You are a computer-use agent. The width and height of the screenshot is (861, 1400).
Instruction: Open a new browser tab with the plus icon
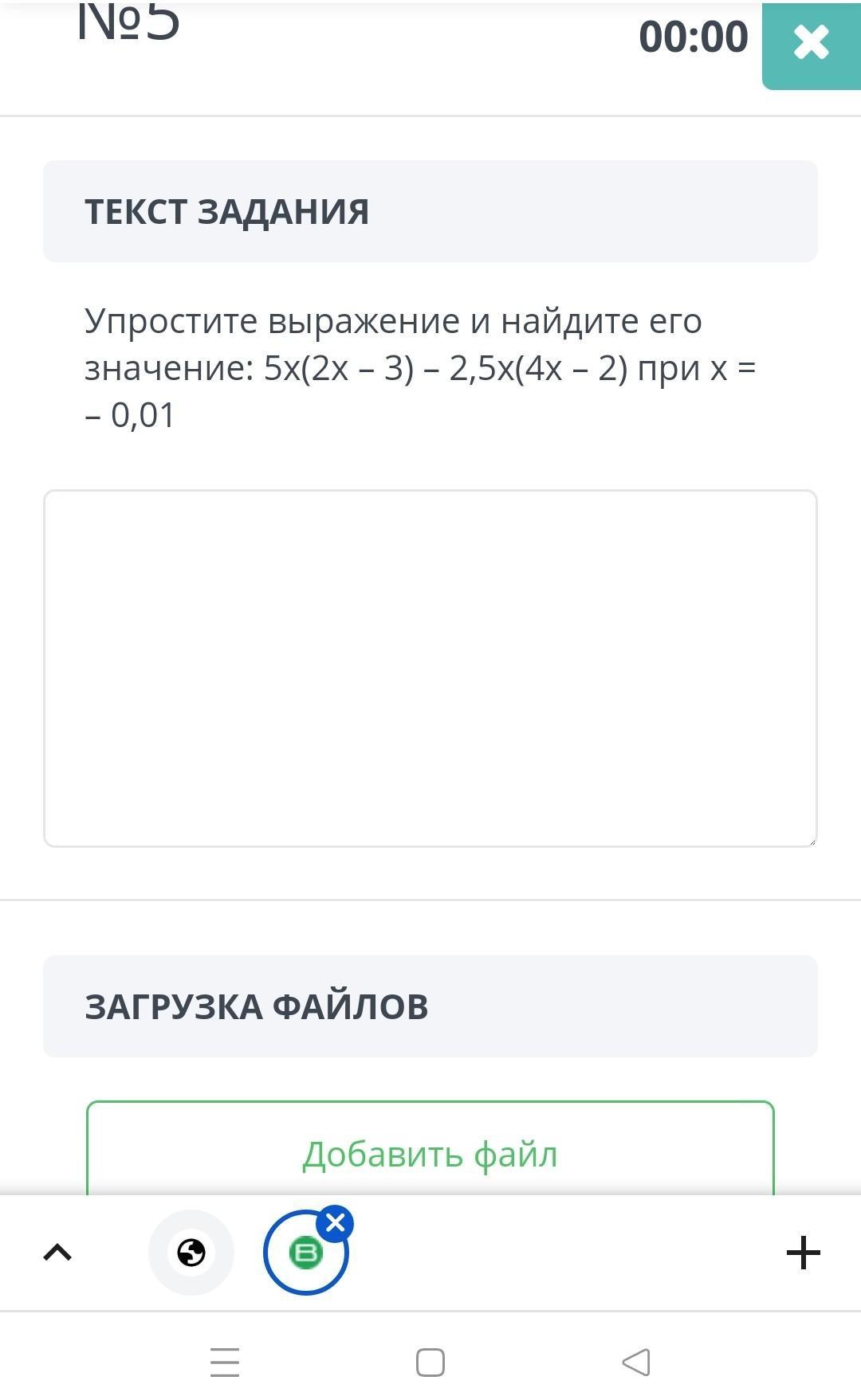coord(803,1253)
